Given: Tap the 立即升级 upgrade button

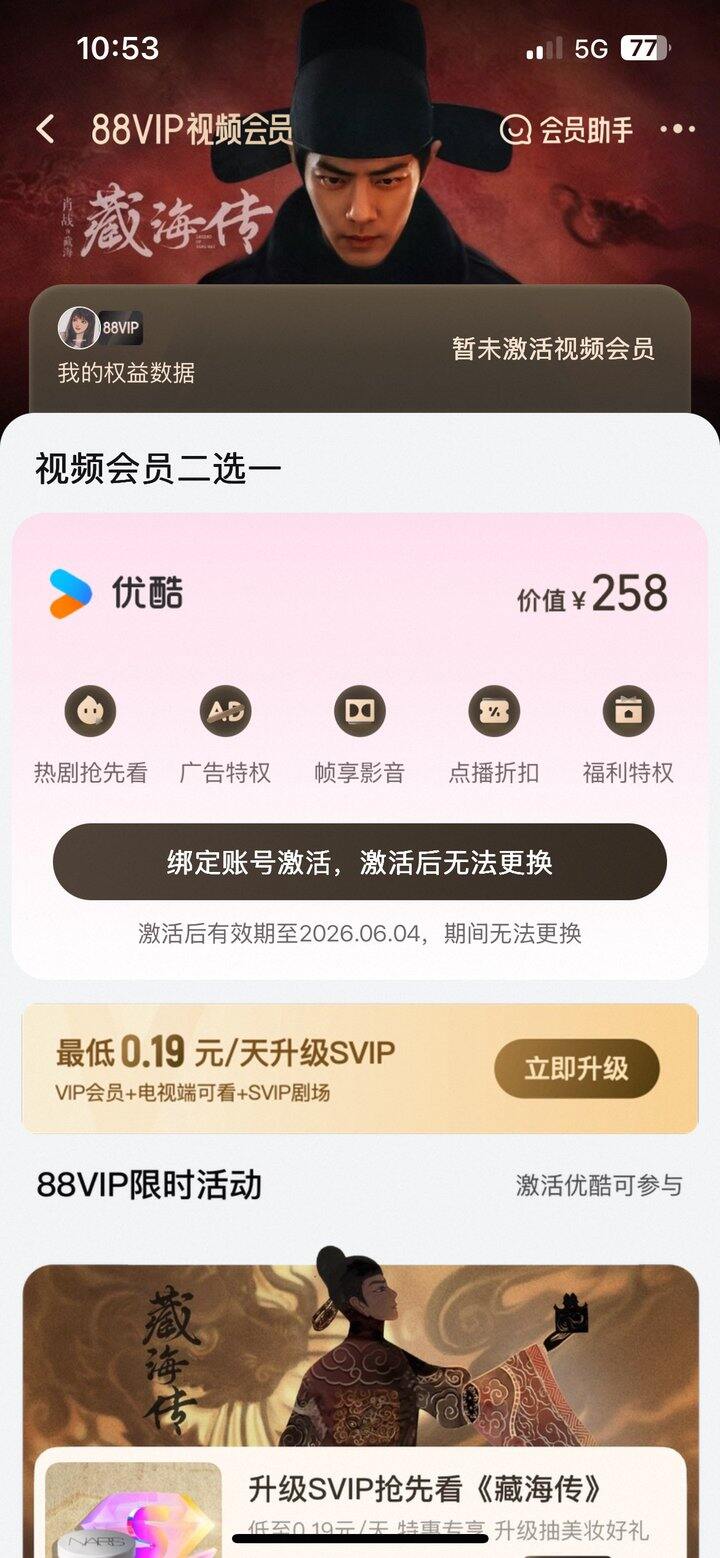Looking at the screenshot, I should (576, 1069).
